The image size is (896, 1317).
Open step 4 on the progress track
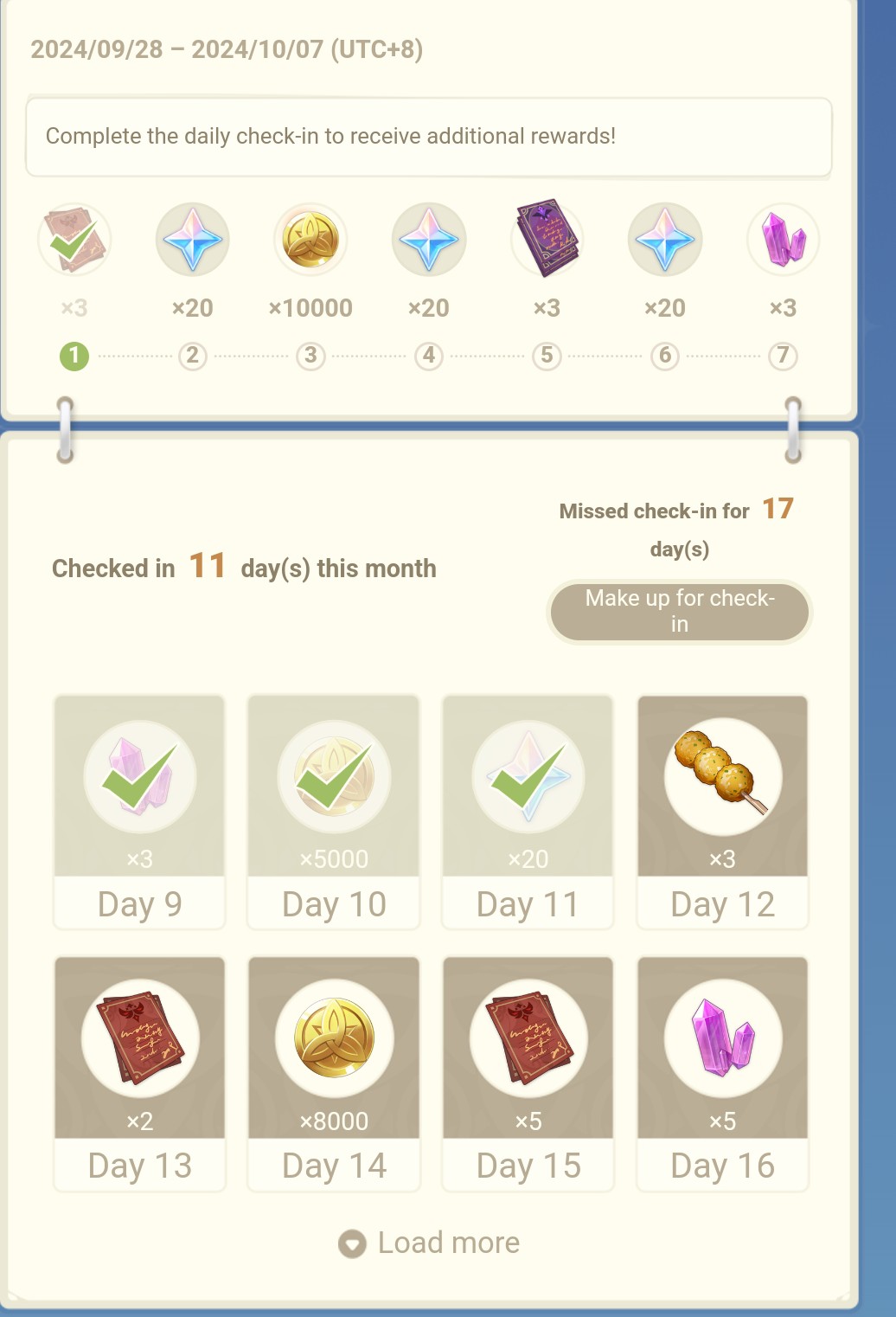click(x=428, y=355)
